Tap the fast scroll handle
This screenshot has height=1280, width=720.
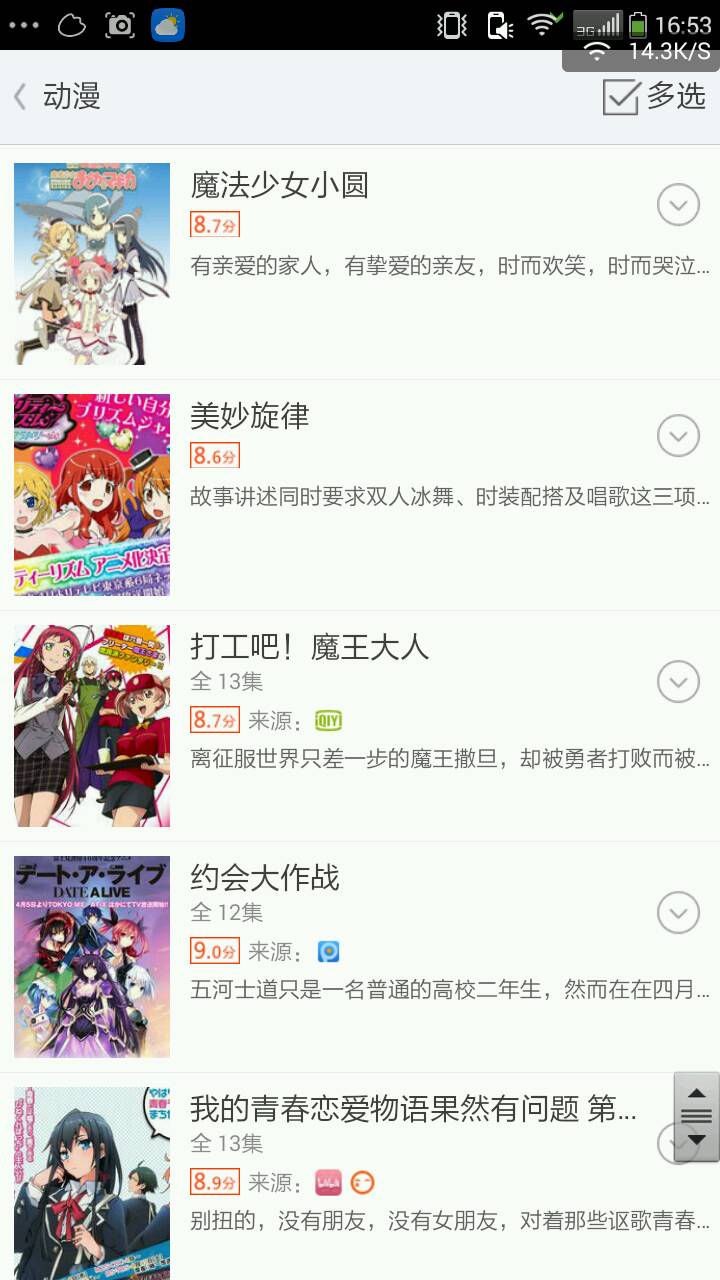(697, 1116)
